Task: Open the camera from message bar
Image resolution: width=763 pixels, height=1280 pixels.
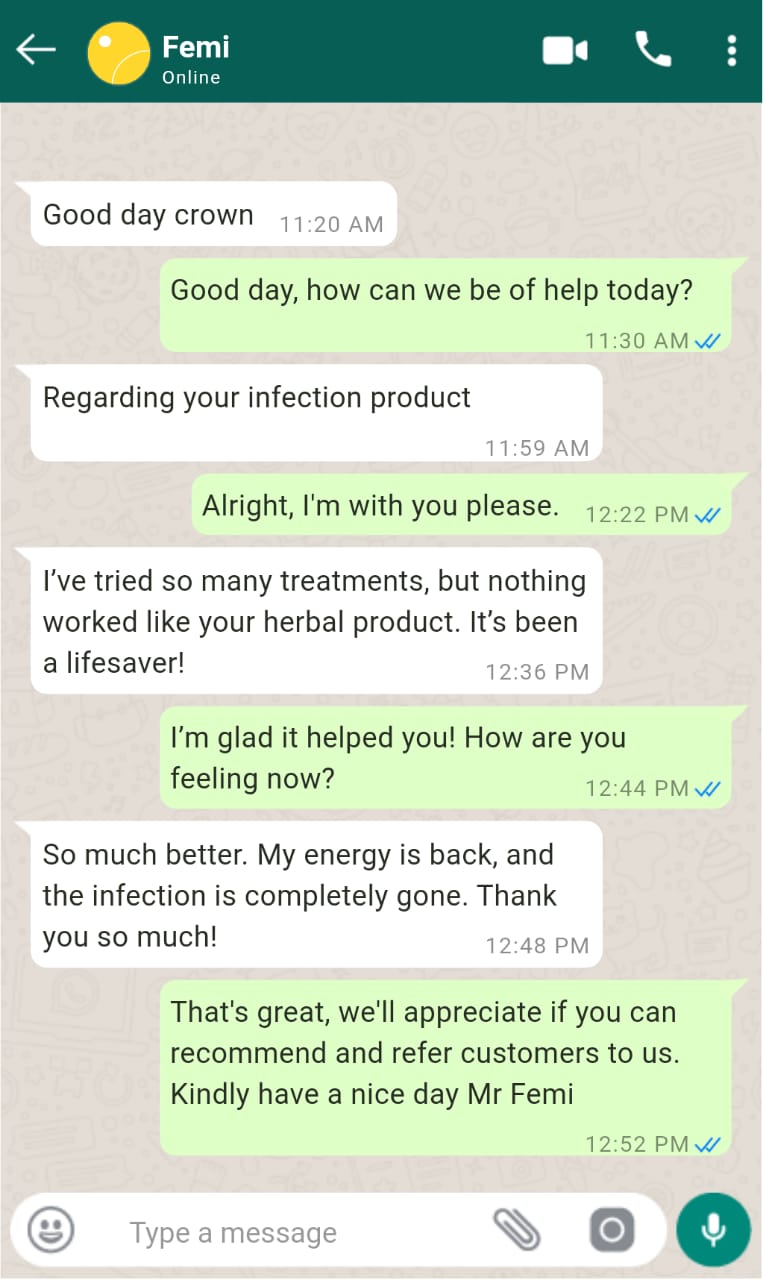Action: [x=611, y=1230]
